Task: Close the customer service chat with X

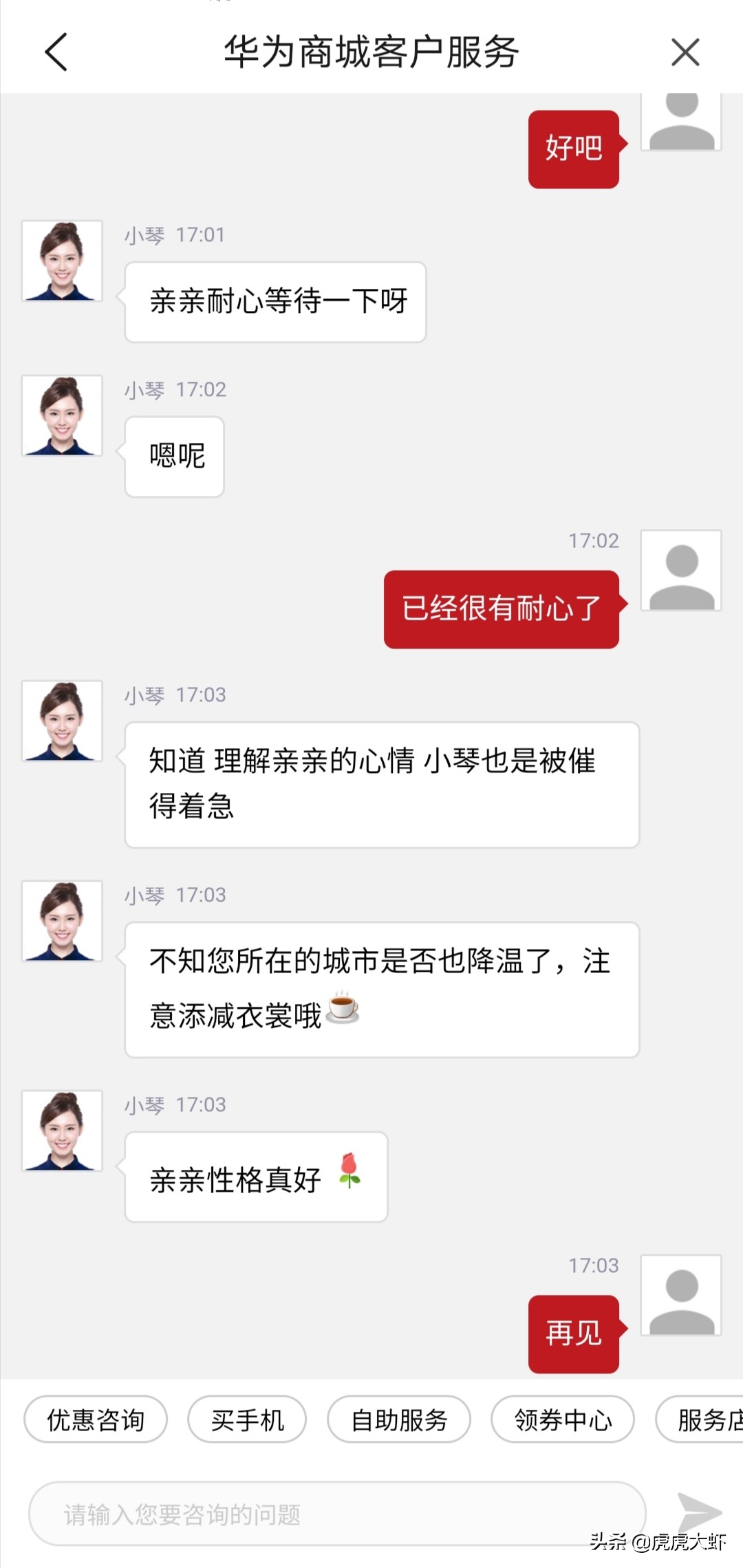Action: pyautogui.click(x=685, y=52)
